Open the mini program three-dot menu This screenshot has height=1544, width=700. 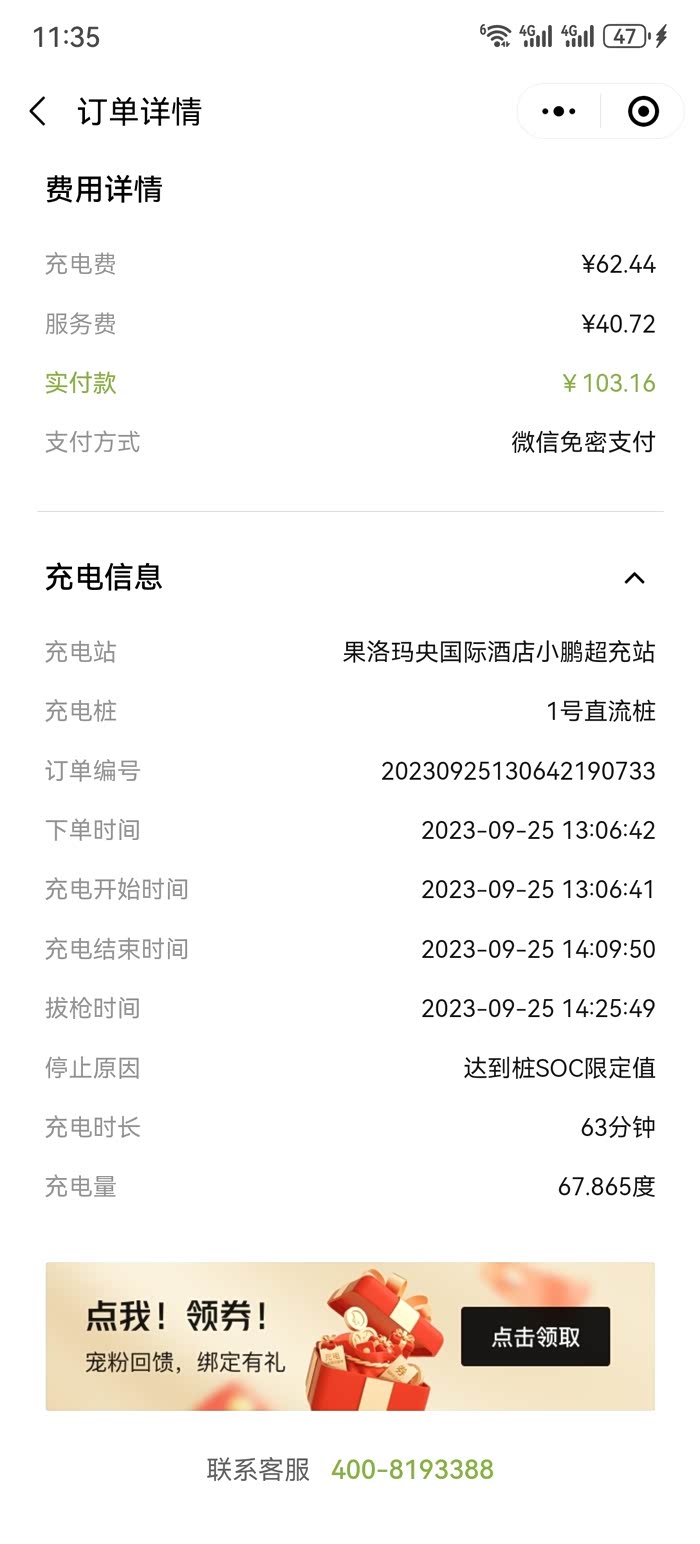coord(559,111)
